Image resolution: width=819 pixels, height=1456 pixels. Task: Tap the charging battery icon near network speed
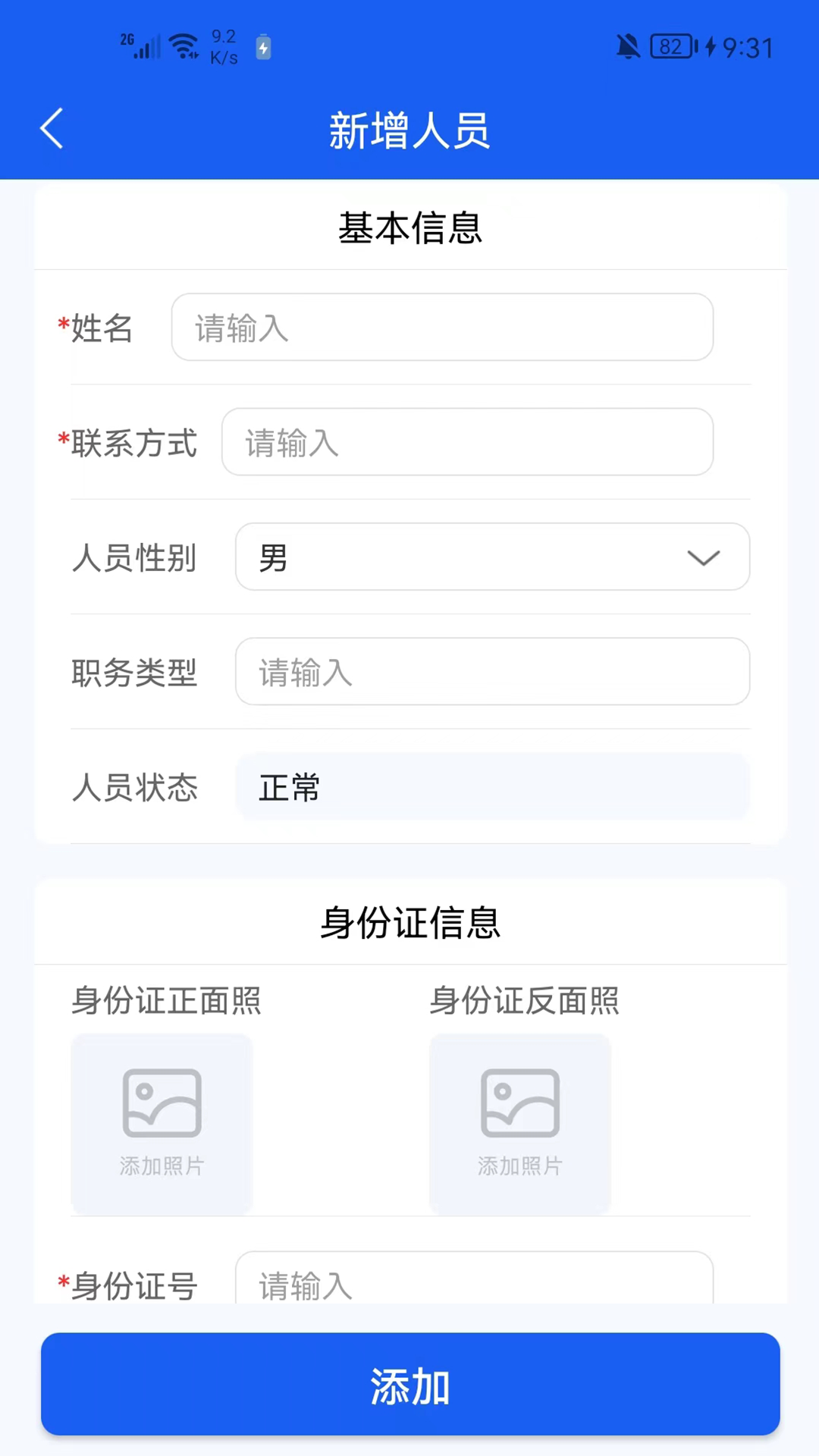(262, 47)
